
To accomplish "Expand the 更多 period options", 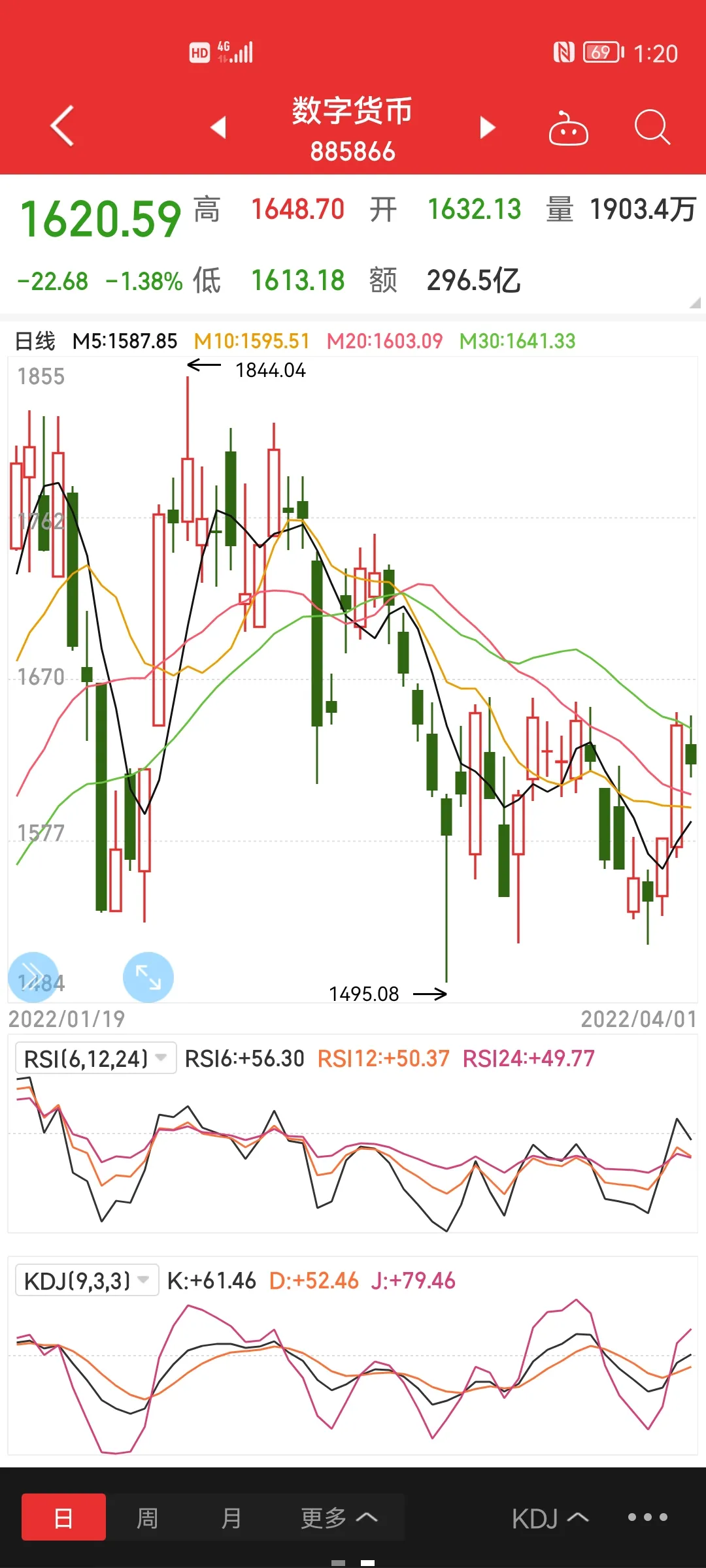I will pyautogui.click(x=339, y=1517).
